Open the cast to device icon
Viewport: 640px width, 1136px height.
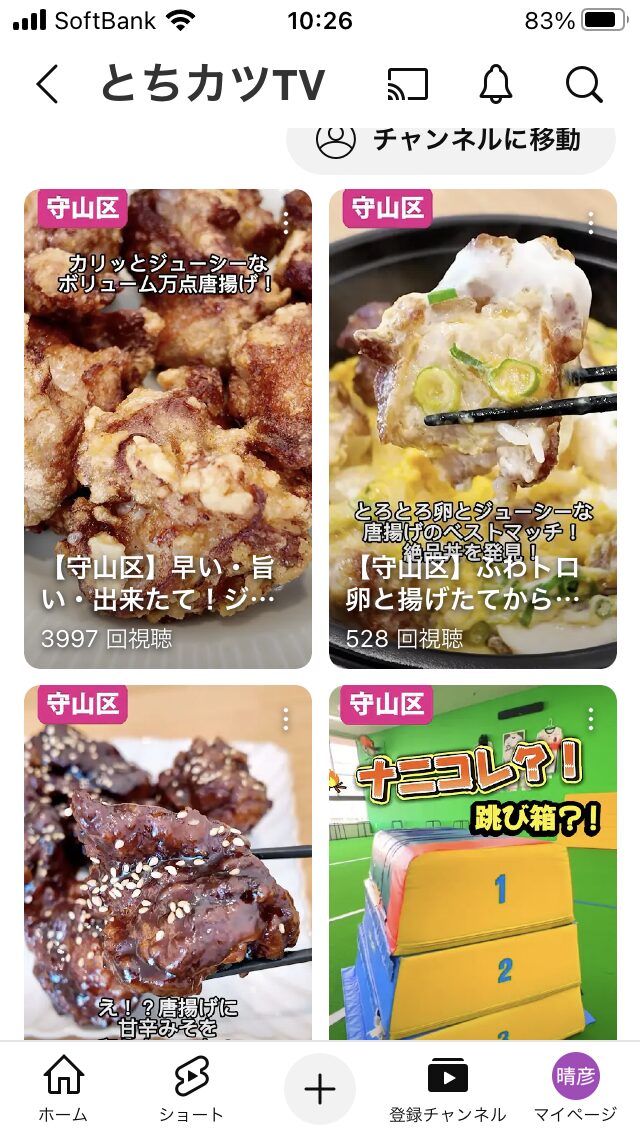[x=407, y=85]
